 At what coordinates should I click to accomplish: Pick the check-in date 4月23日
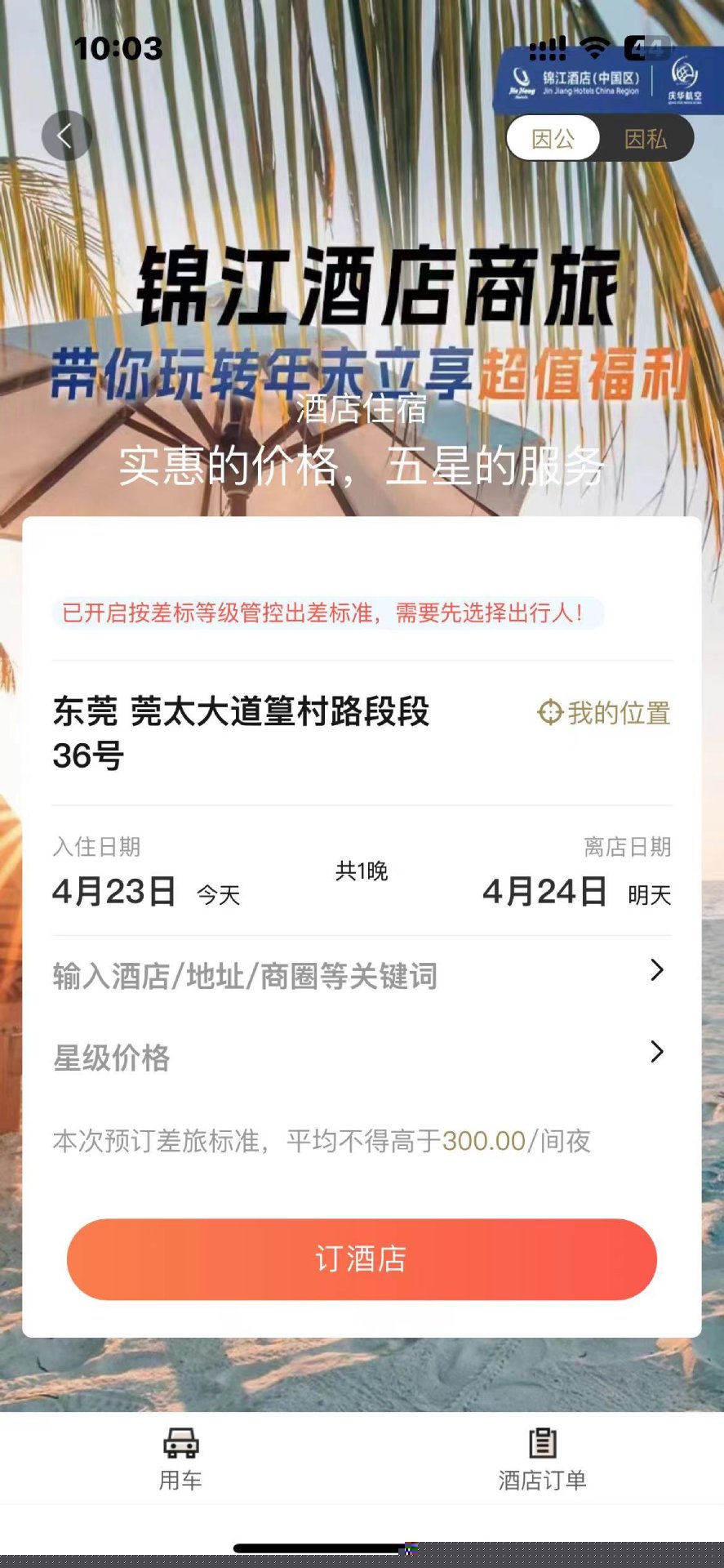(x=114, y=891)
